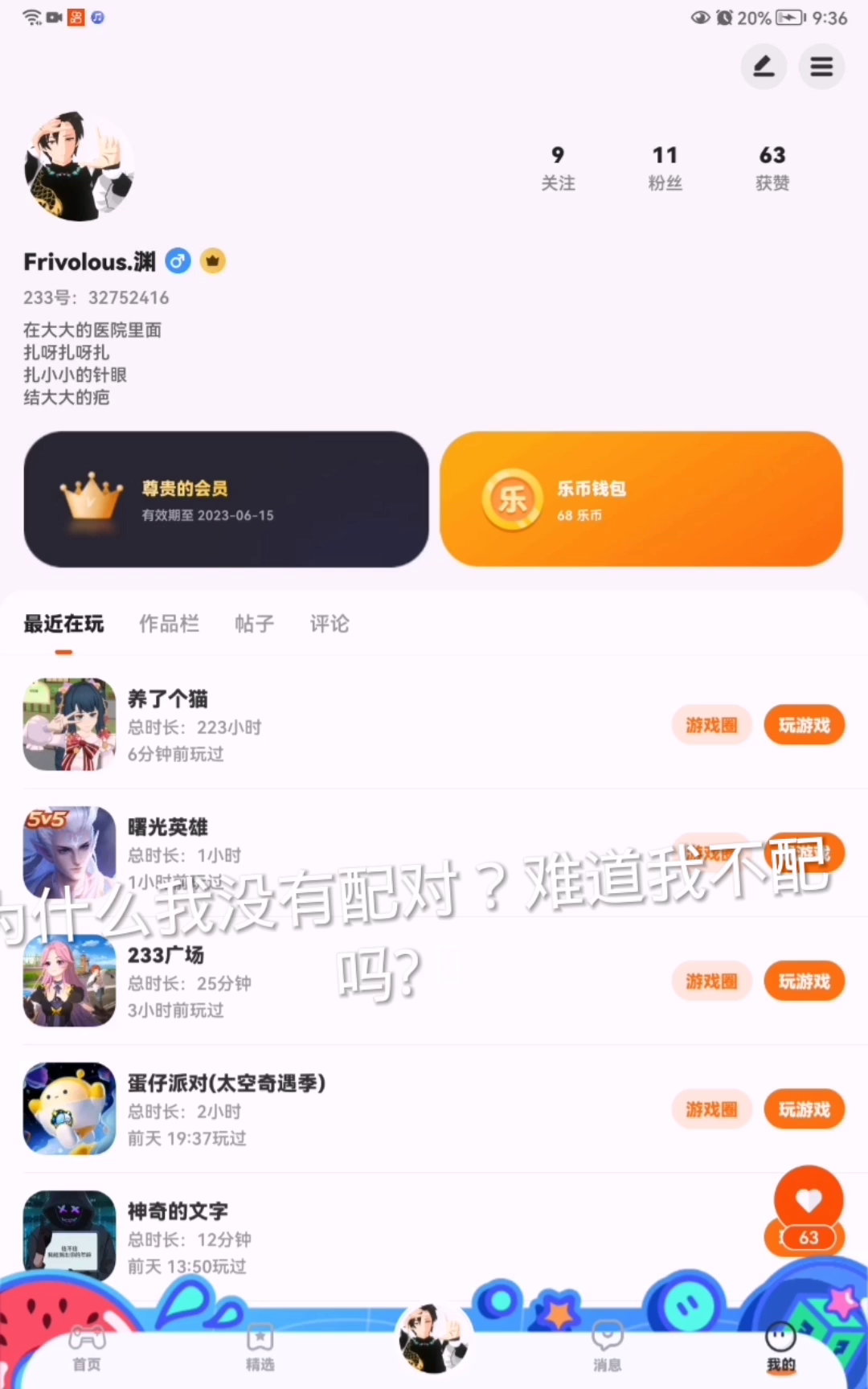Open 游戏圈 for 蛋仔派对
The width and height of the screenshot is (868, 1389).
tap(711, 1109)
